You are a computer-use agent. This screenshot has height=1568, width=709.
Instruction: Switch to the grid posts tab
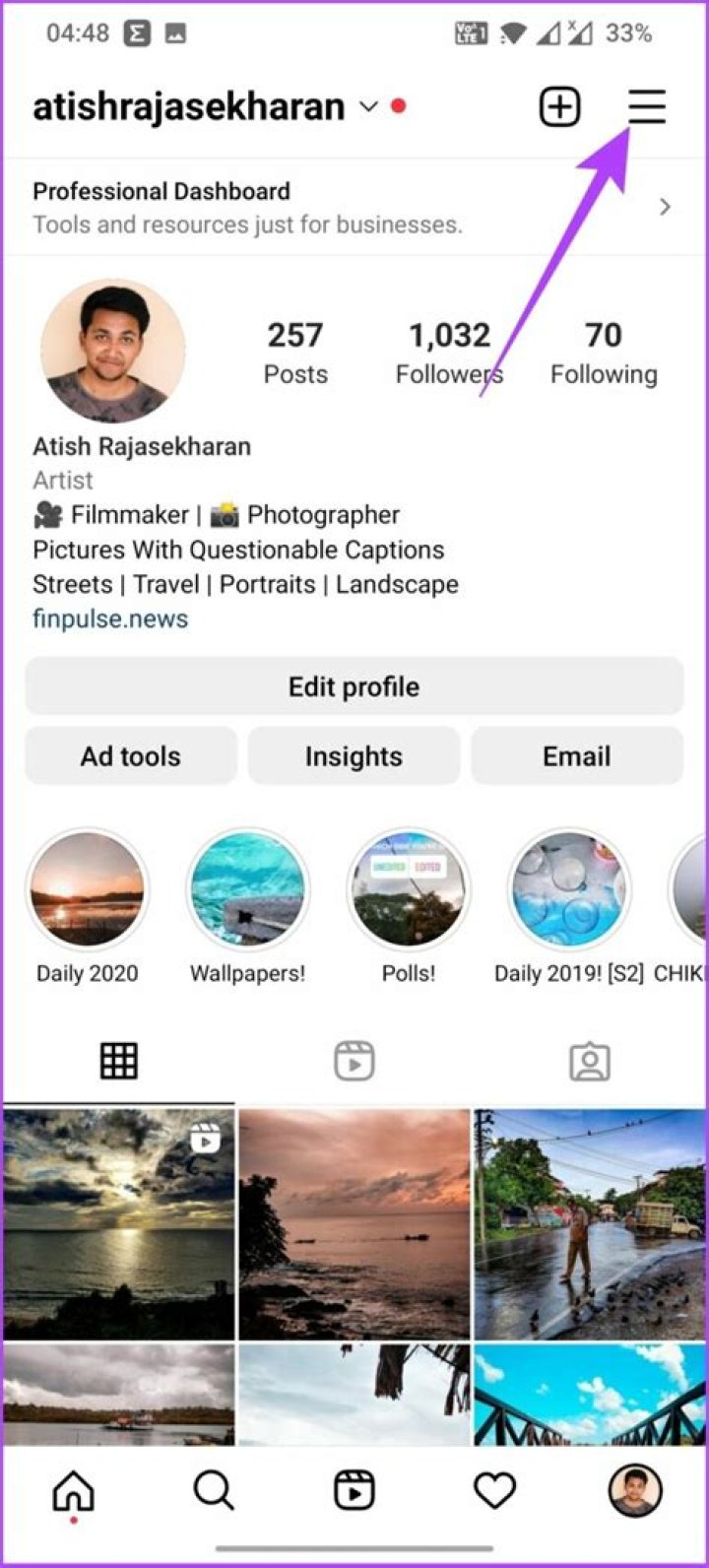(118, 1060)
